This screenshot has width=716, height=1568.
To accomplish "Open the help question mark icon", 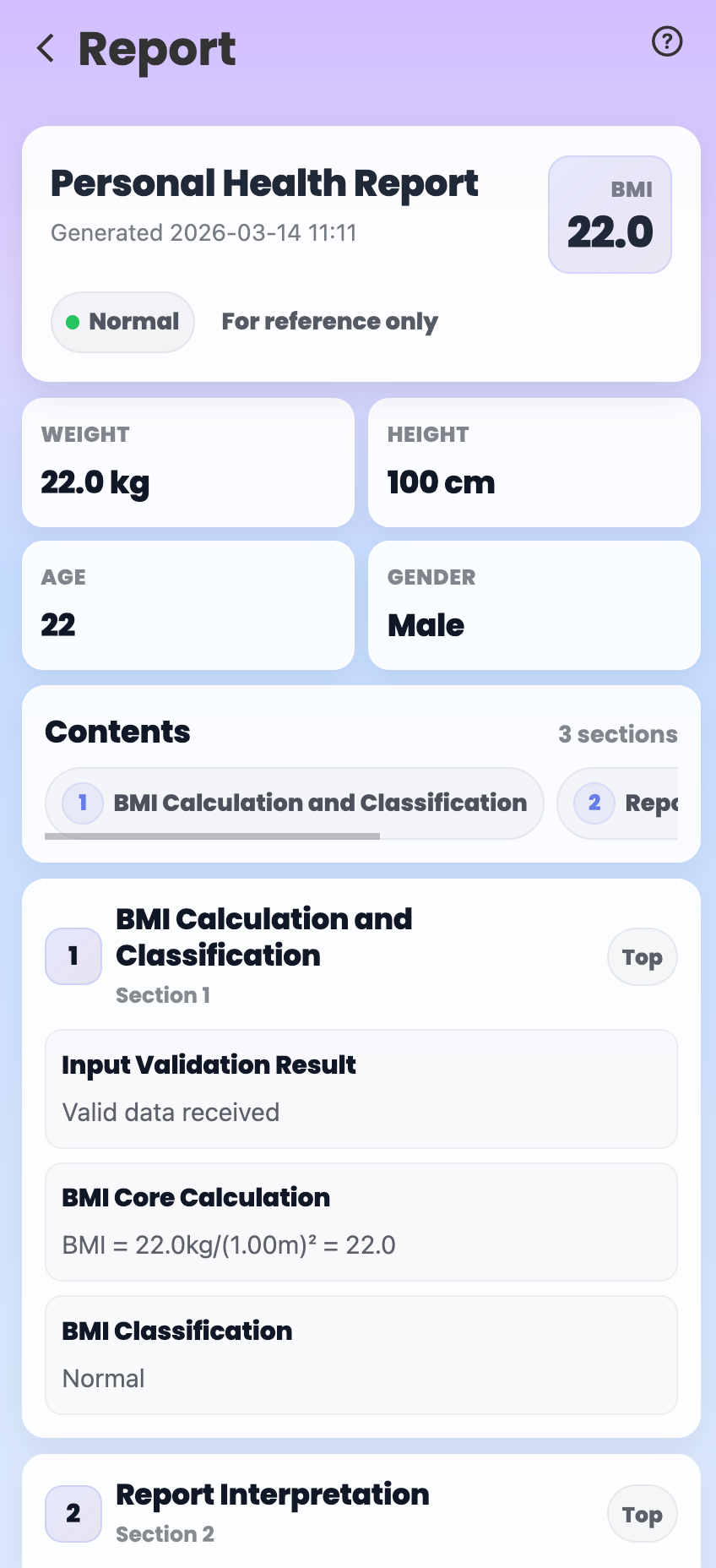I will (x=666, y=41).
